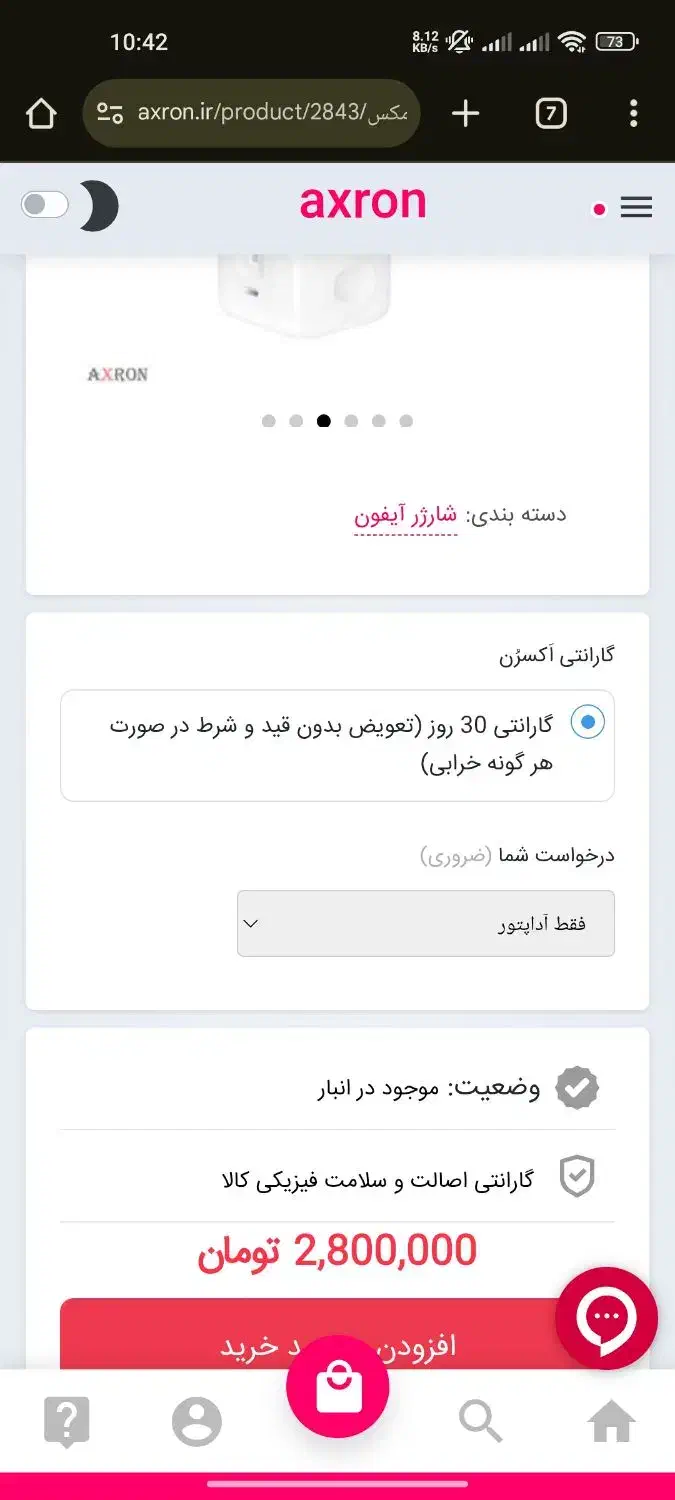The image size is (675, 1500).
Task: Open the shopping bag button
Action: point(337,1387)
